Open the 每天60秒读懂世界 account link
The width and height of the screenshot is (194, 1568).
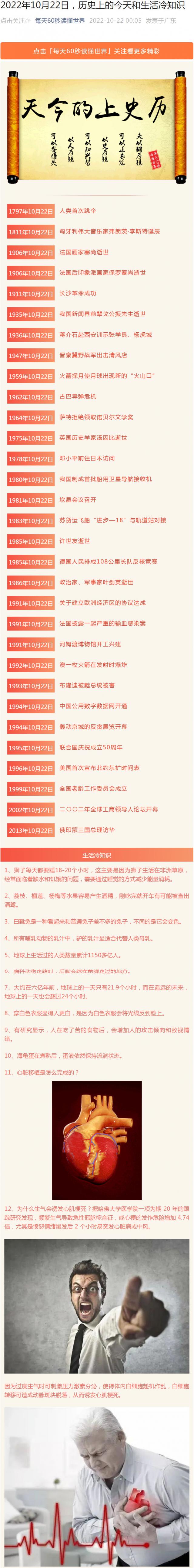59,21
